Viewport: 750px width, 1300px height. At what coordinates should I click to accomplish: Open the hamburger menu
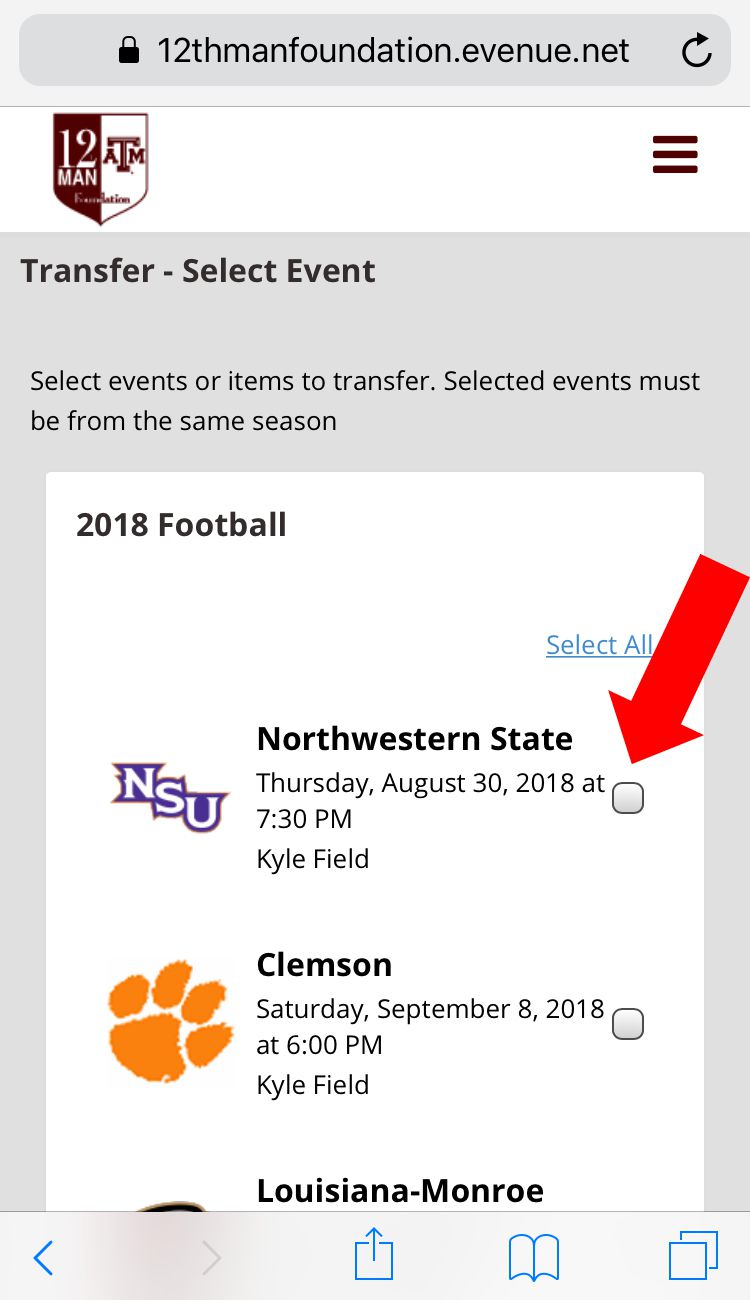coord(675,155)
